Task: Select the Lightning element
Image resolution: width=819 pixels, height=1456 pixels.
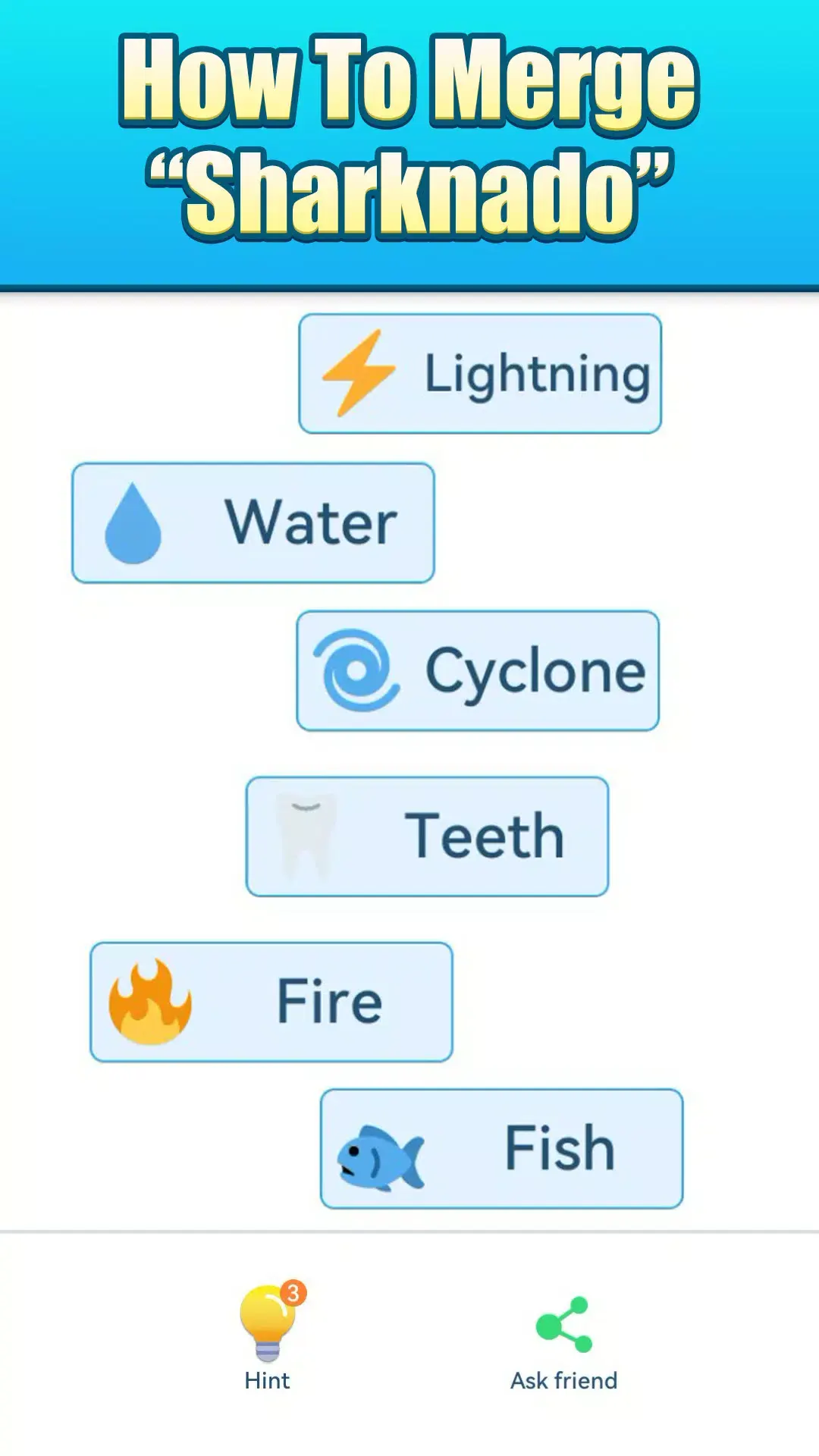Action: click(480, 374)
